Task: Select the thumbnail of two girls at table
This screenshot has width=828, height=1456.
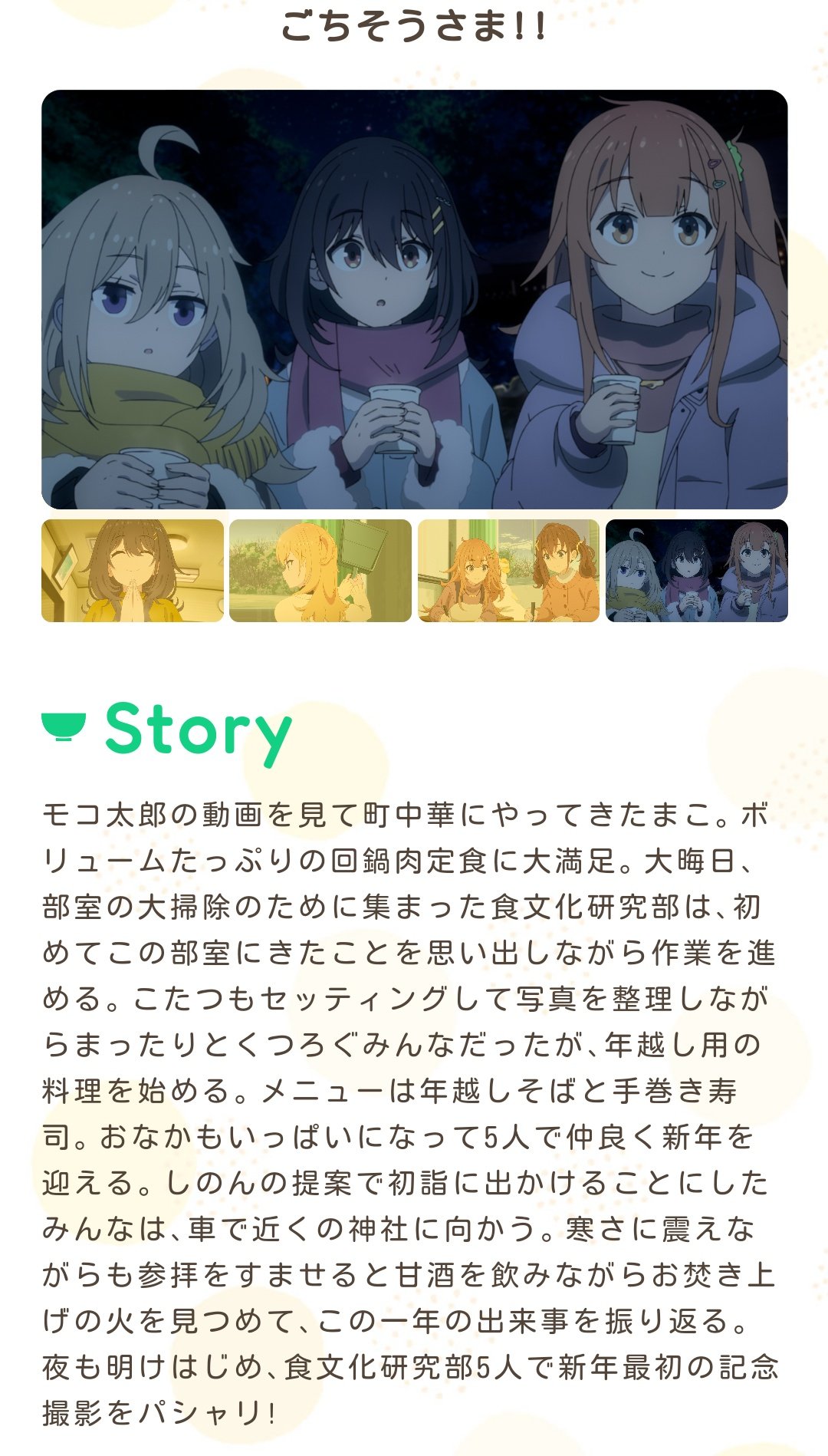Action: 509,571
